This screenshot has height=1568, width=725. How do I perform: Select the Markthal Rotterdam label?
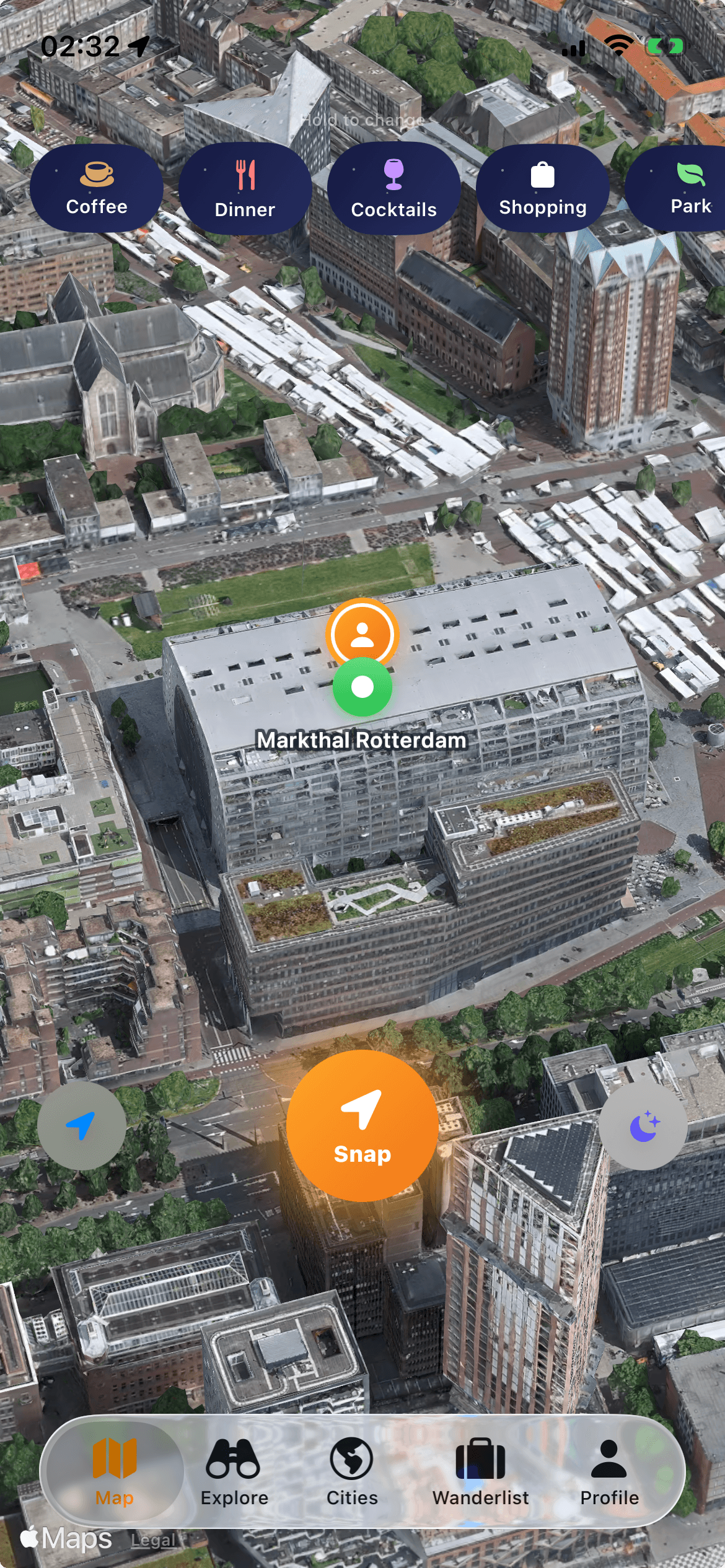tap(361, 739)
